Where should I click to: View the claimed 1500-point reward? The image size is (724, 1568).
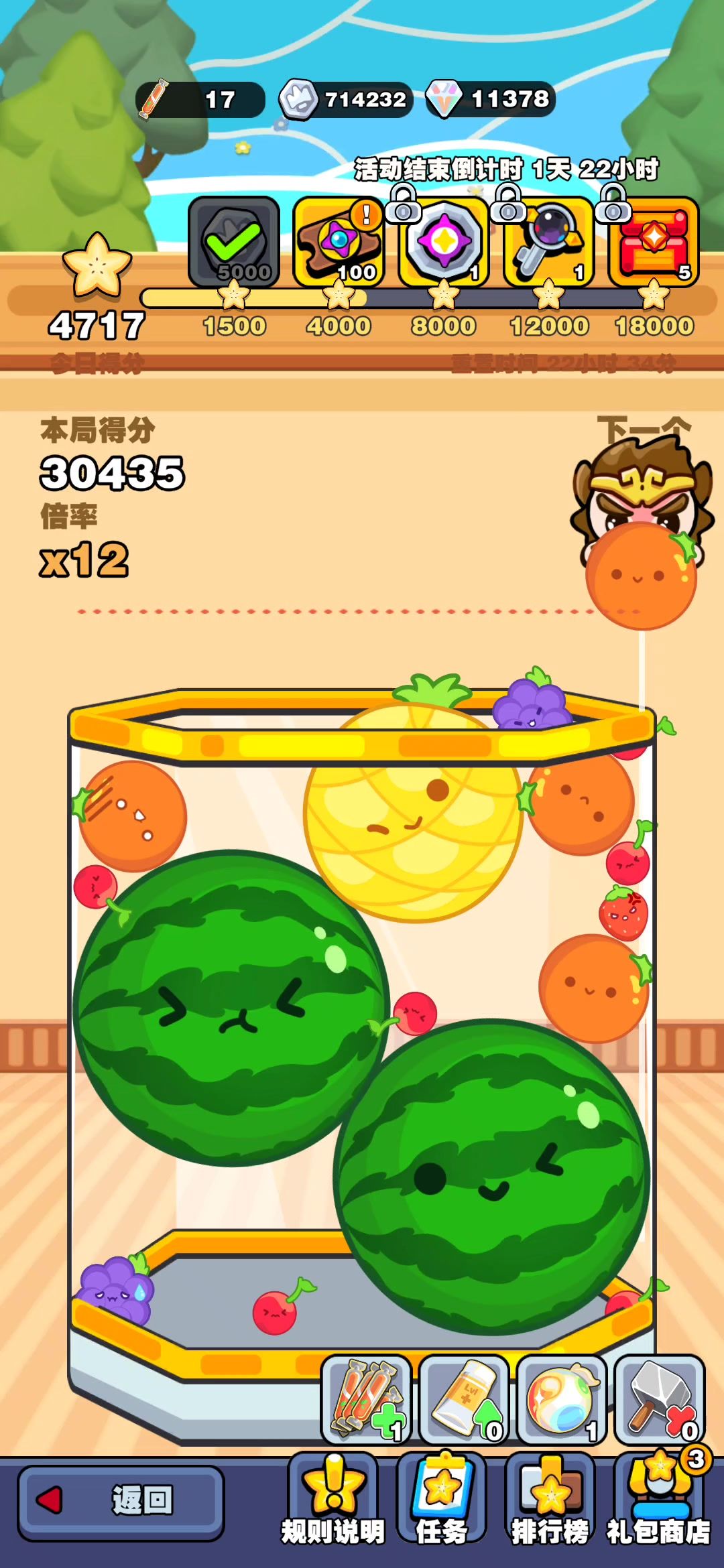coord(234,243)
